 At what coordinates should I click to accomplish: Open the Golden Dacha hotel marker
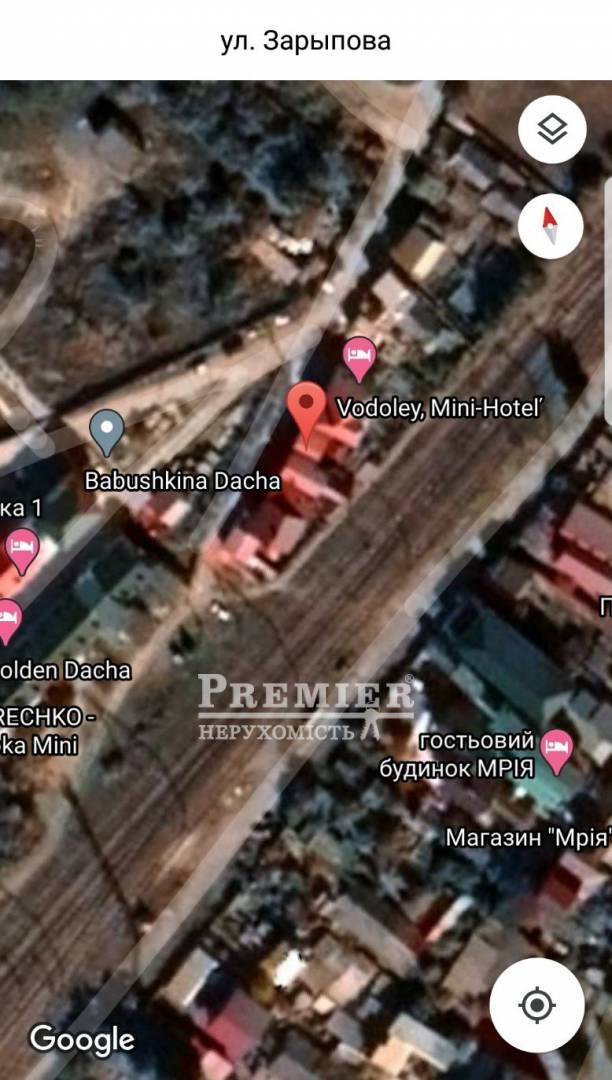click(8, 622)
